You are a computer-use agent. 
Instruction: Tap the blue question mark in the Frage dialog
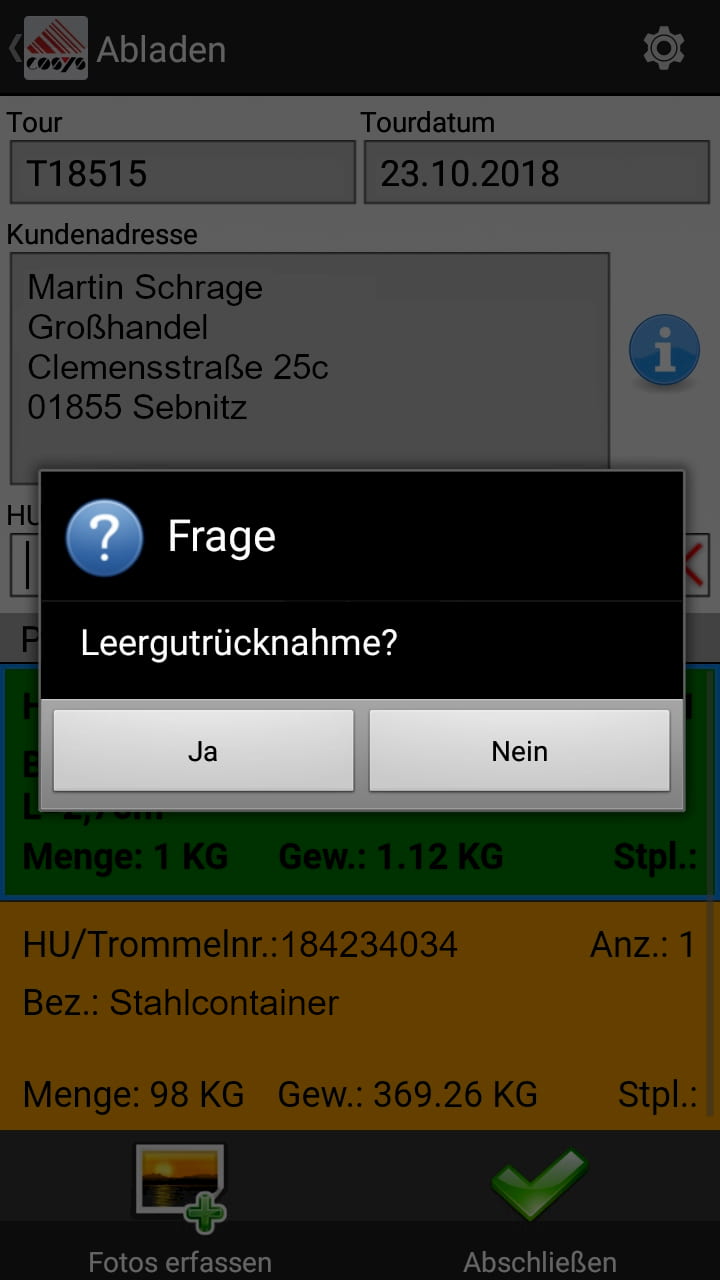[104, 535]
